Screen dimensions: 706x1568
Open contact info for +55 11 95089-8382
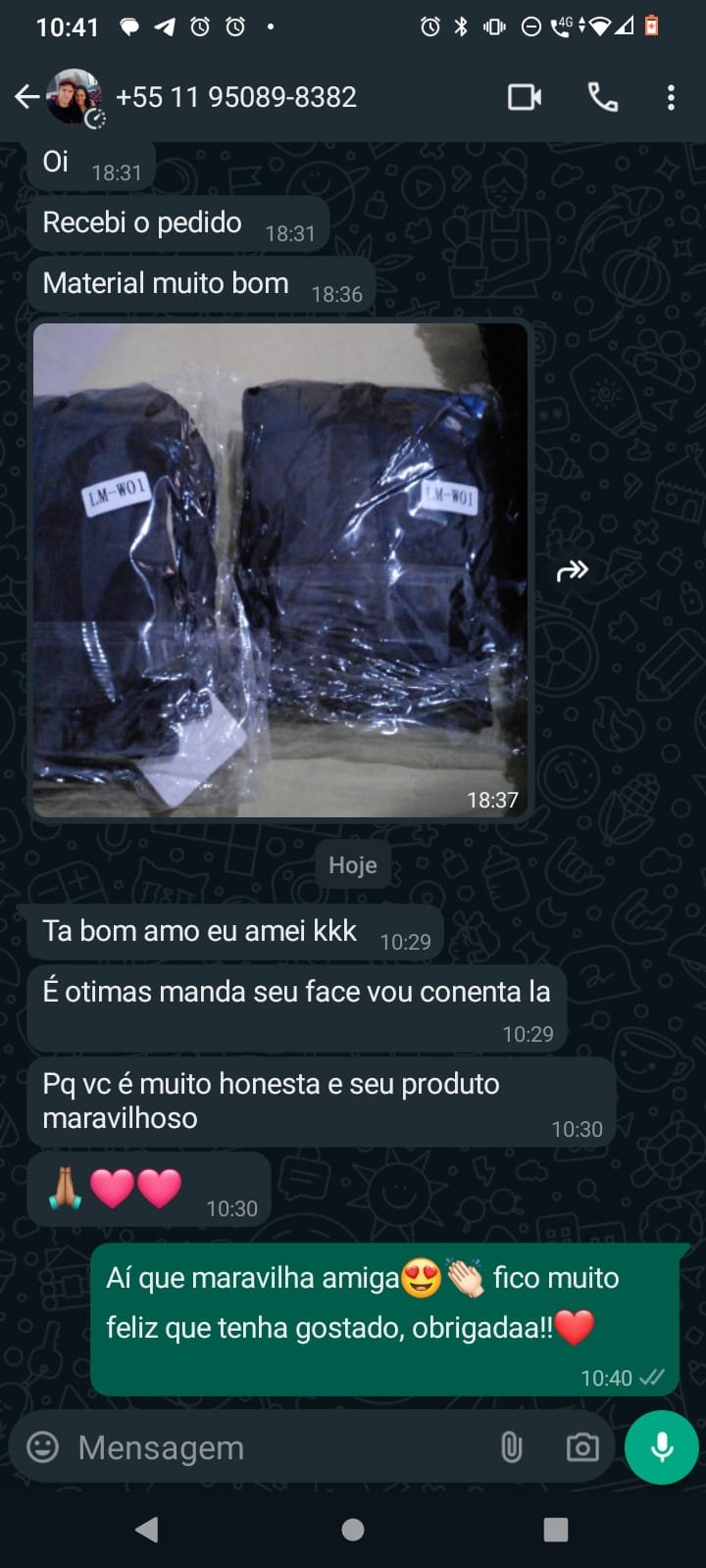(x=235, y=97)
